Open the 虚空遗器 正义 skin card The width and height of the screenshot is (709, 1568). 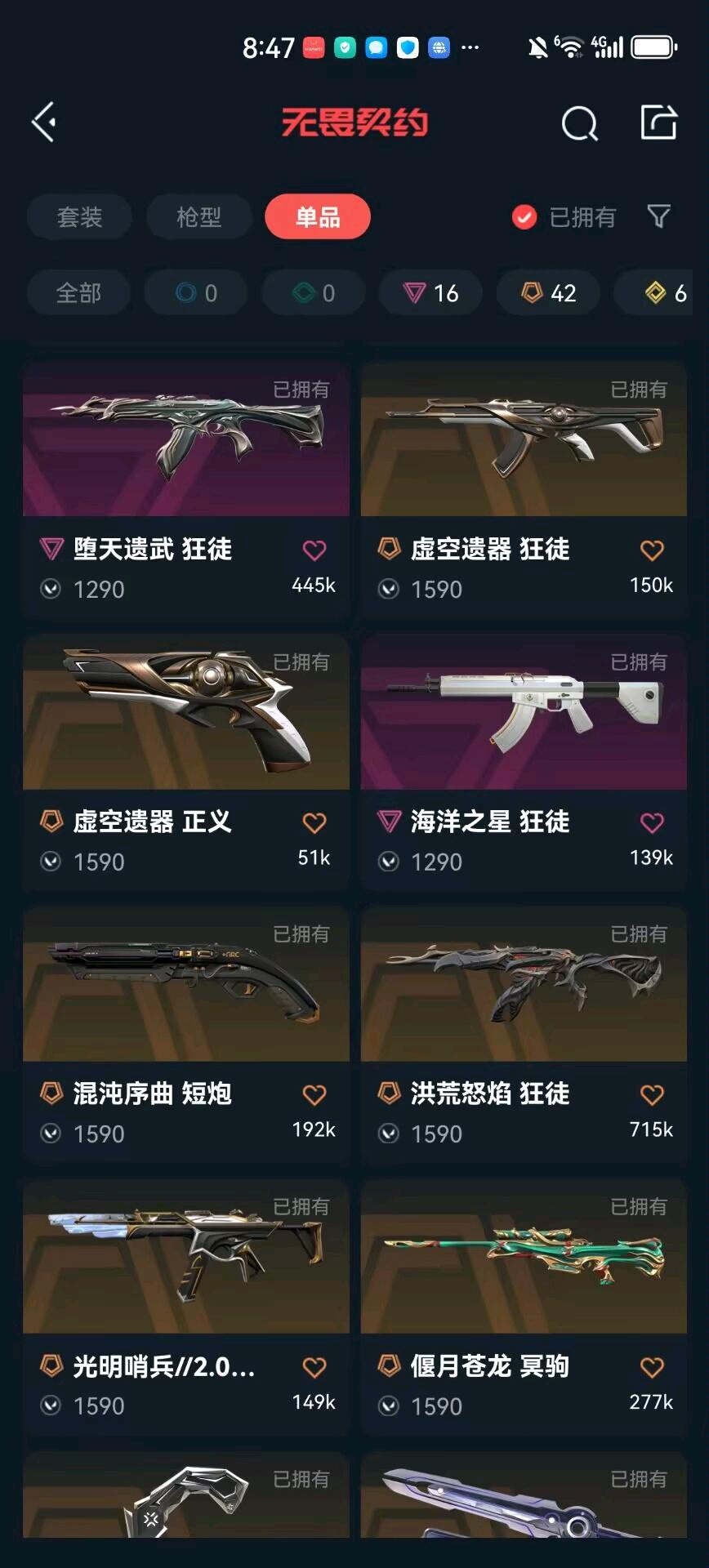coord(186,761)
